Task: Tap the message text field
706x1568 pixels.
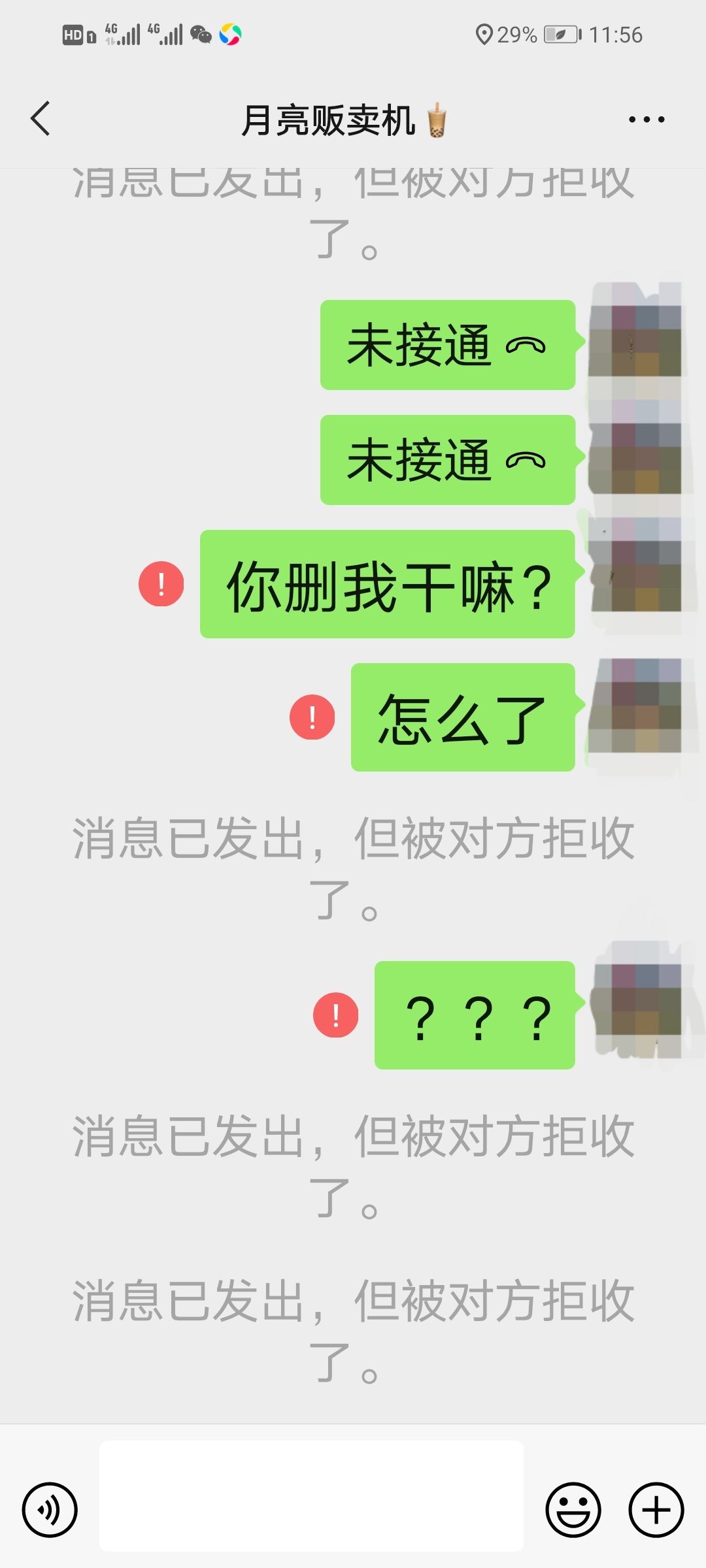Action: pyautogui.click(x=311, y=1495)
